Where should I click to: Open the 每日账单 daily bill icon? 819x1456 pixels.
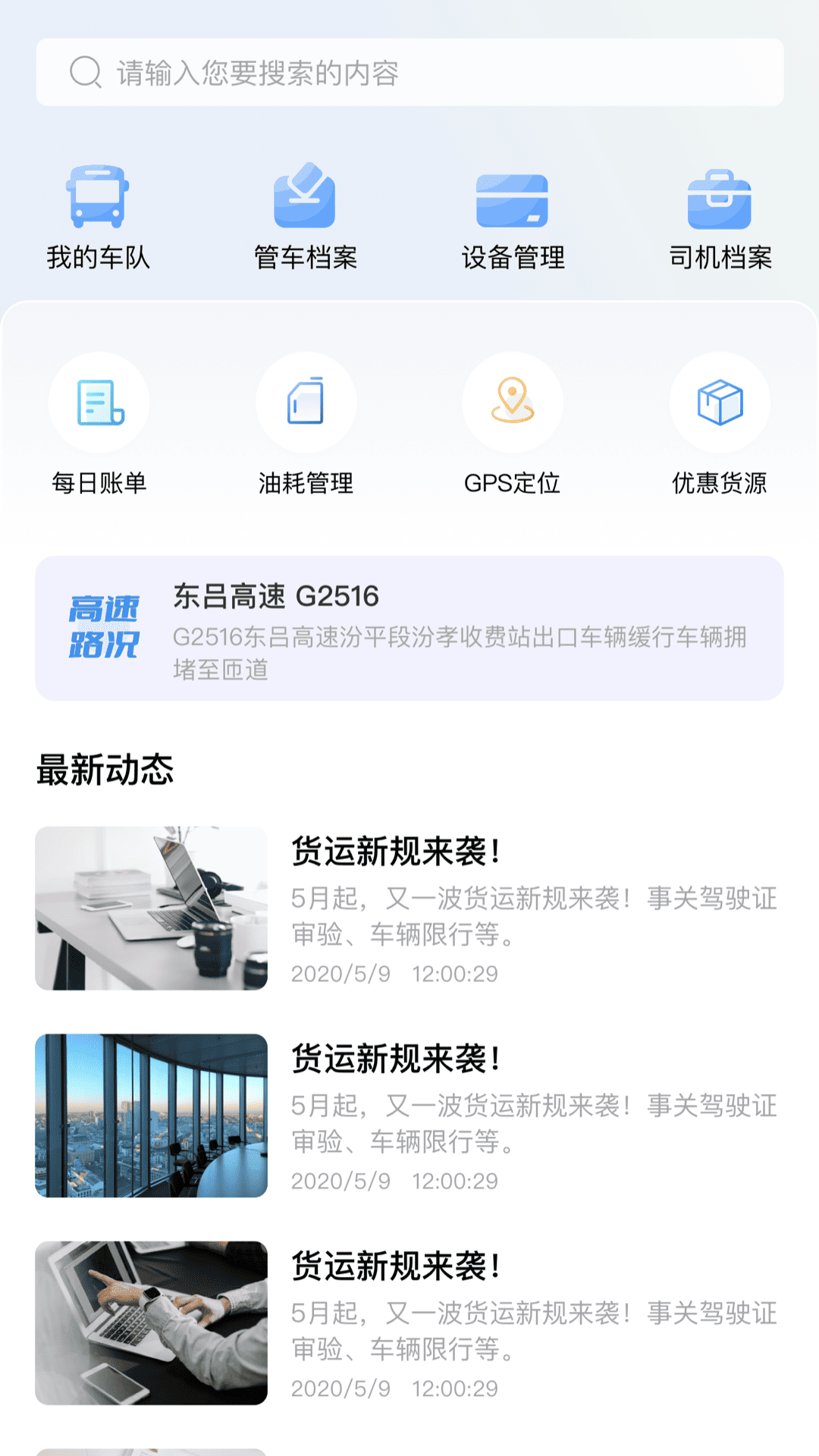[99, 403]
